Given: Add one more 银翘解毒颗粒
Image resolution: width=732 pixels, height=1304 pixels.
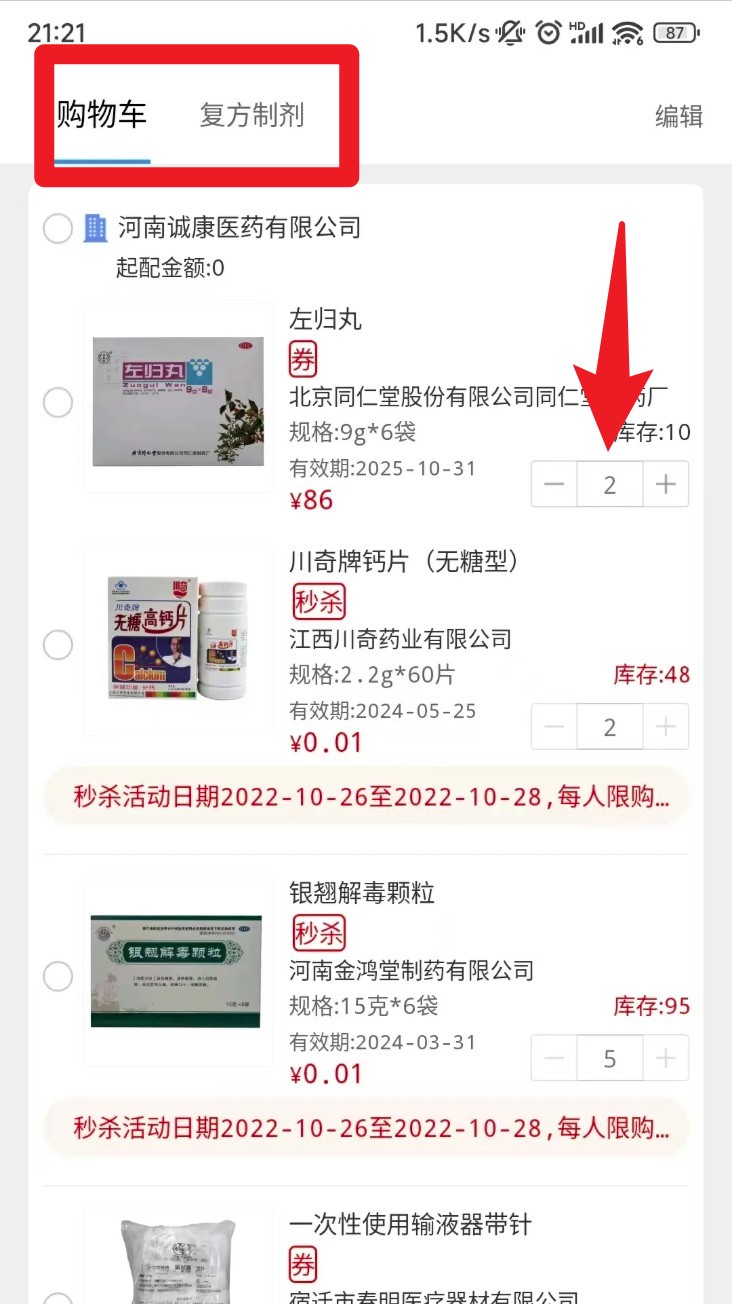Looking at the screenshot, I should tap(666, 1058).
